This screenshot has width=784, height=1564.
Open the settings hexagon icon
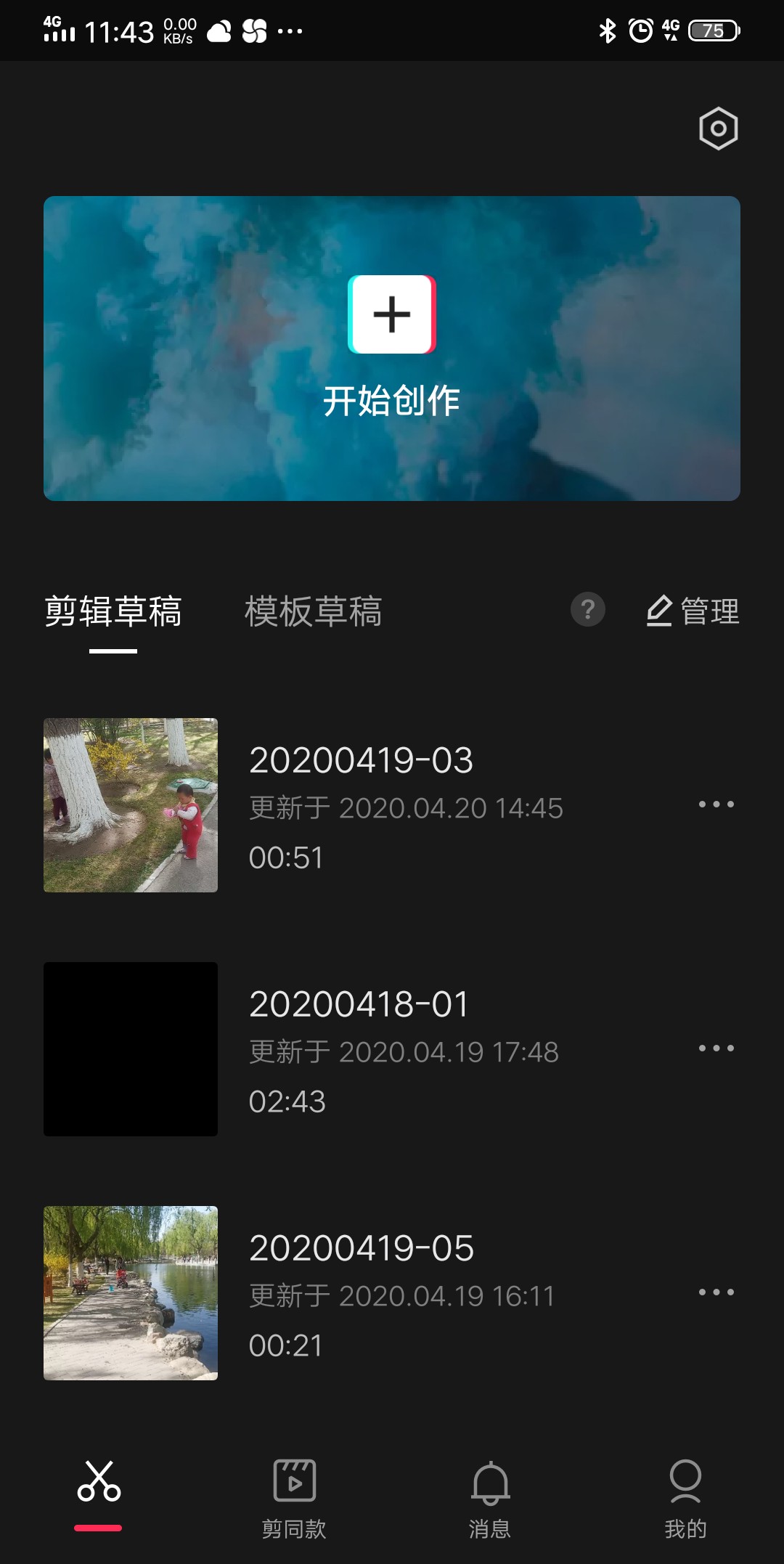pyautogui.click(x=718, y=129)
